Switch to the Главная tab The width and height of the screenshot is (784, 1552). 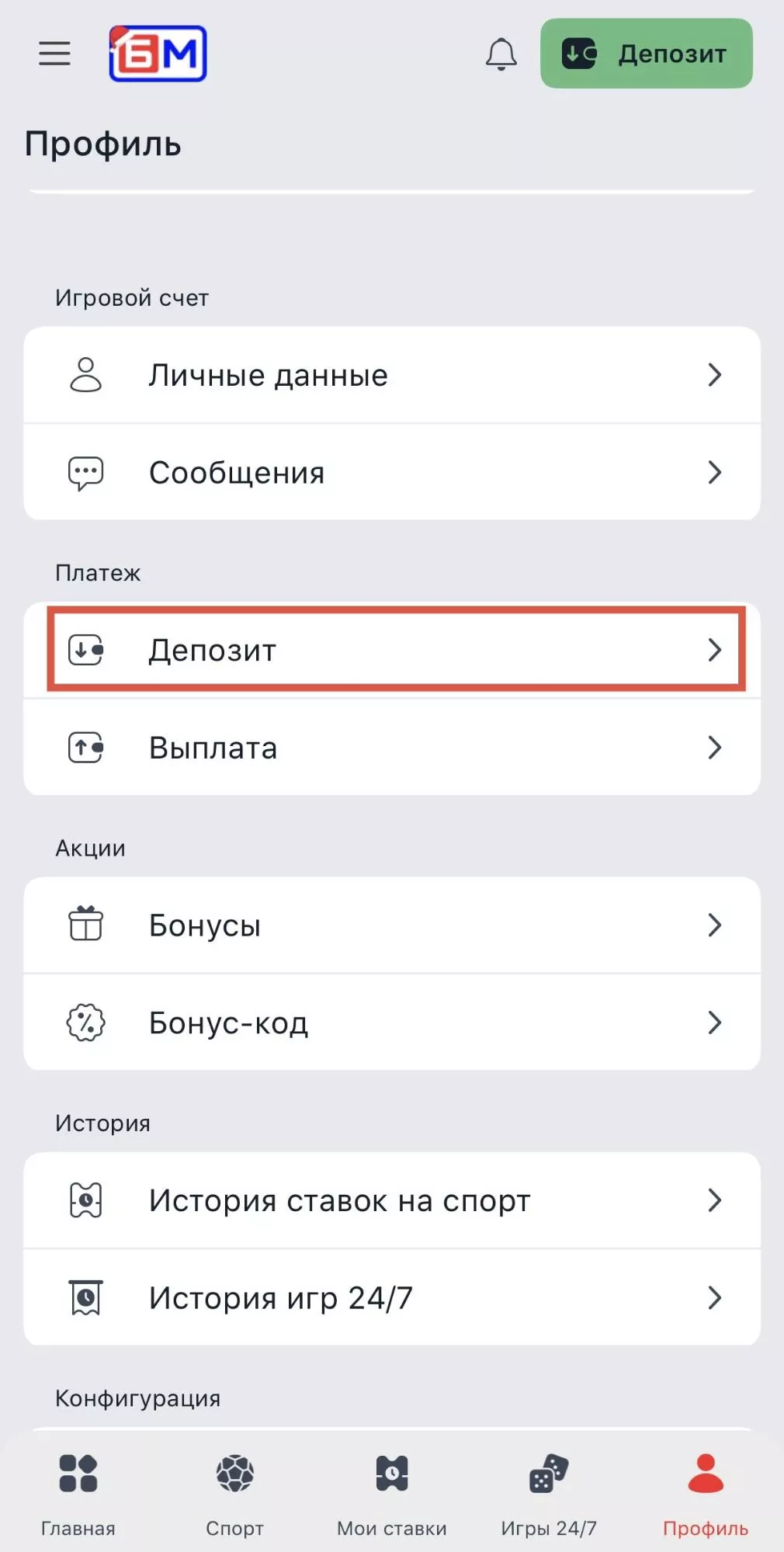pos(78,1498)
